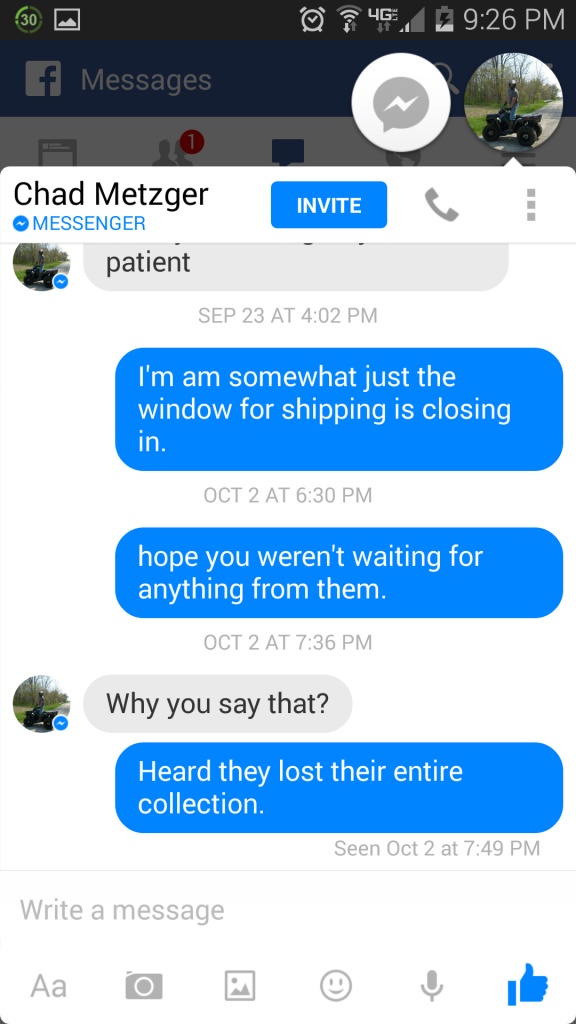Open the Aa text keyboard option
This screenshot has width=576, height=1024.
click(x=49, y=985)
